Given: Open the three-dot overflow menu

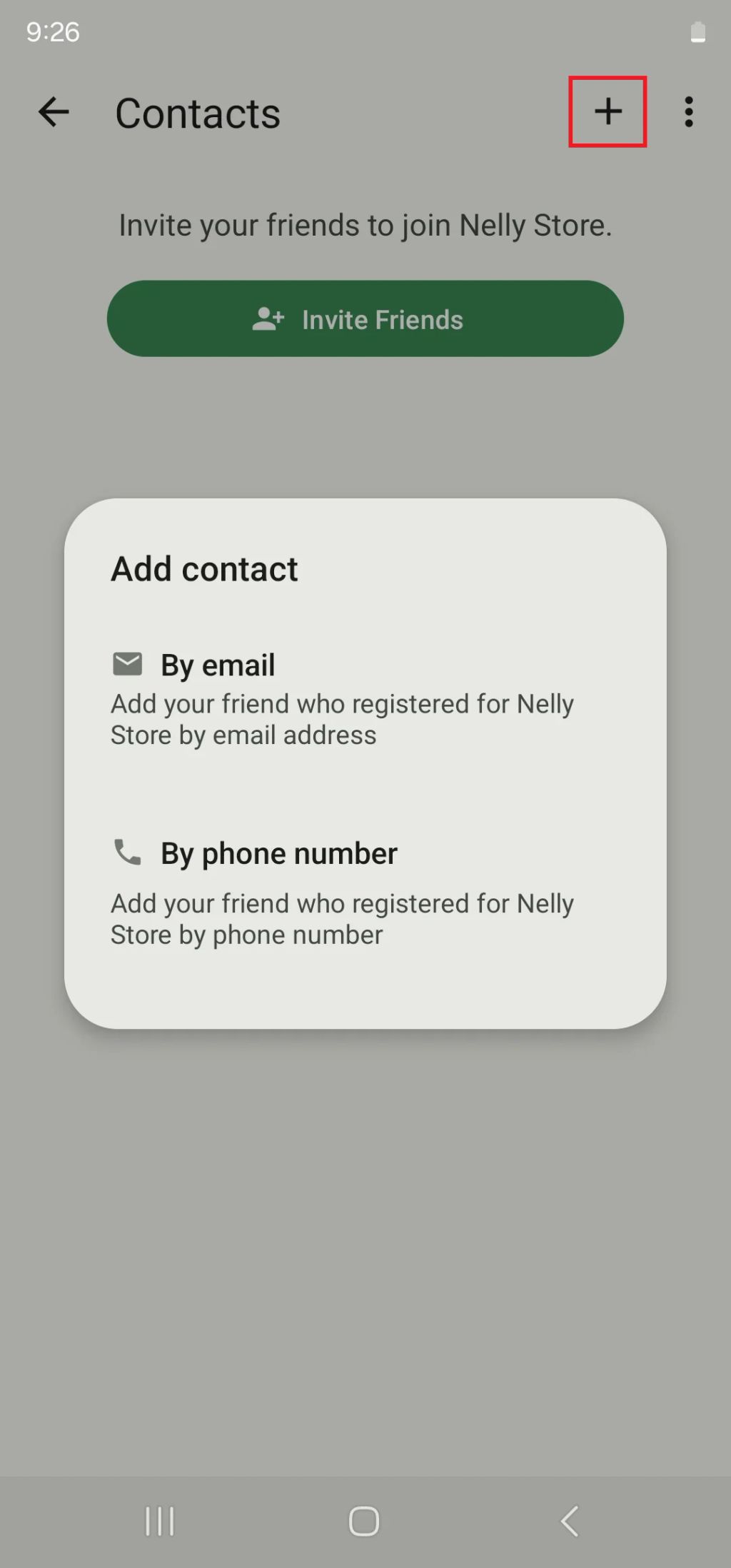Looking at the screenshot, I should tap(688, 112).
